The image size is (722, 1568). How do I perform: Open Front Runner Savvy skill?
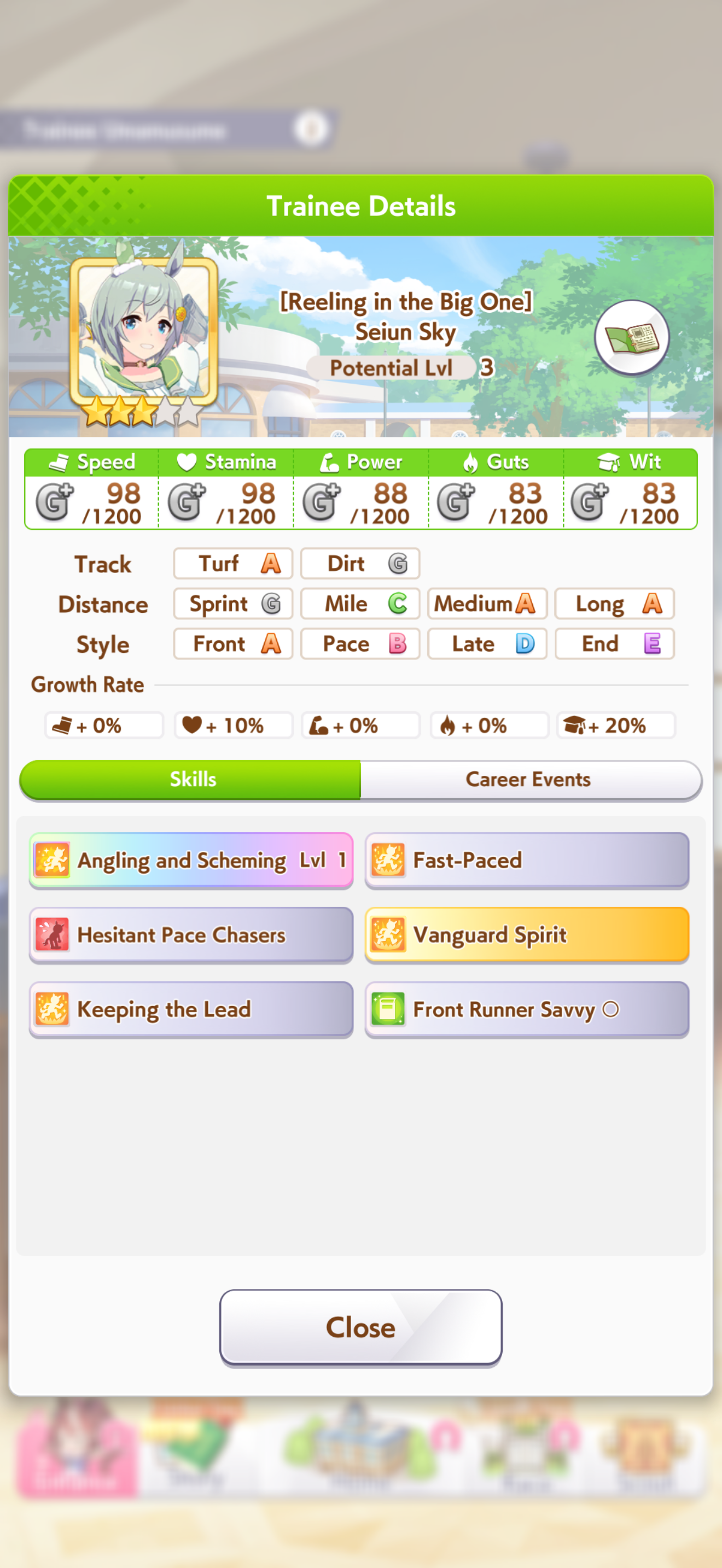pyautogui.click(x=527, y=1009)
